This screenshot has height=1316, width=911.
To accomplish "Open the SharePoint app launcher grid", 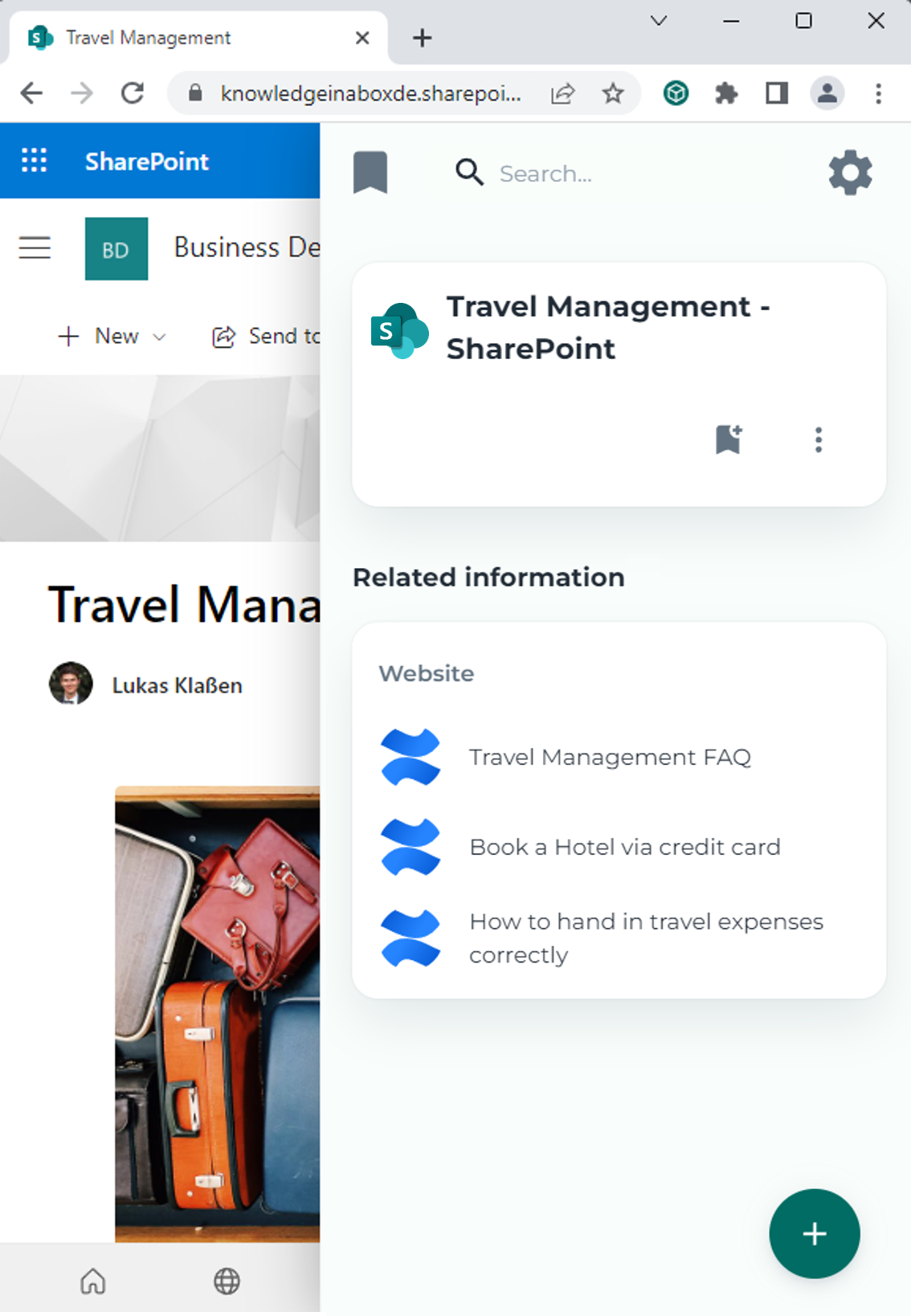I will click(x=34, y=161).
